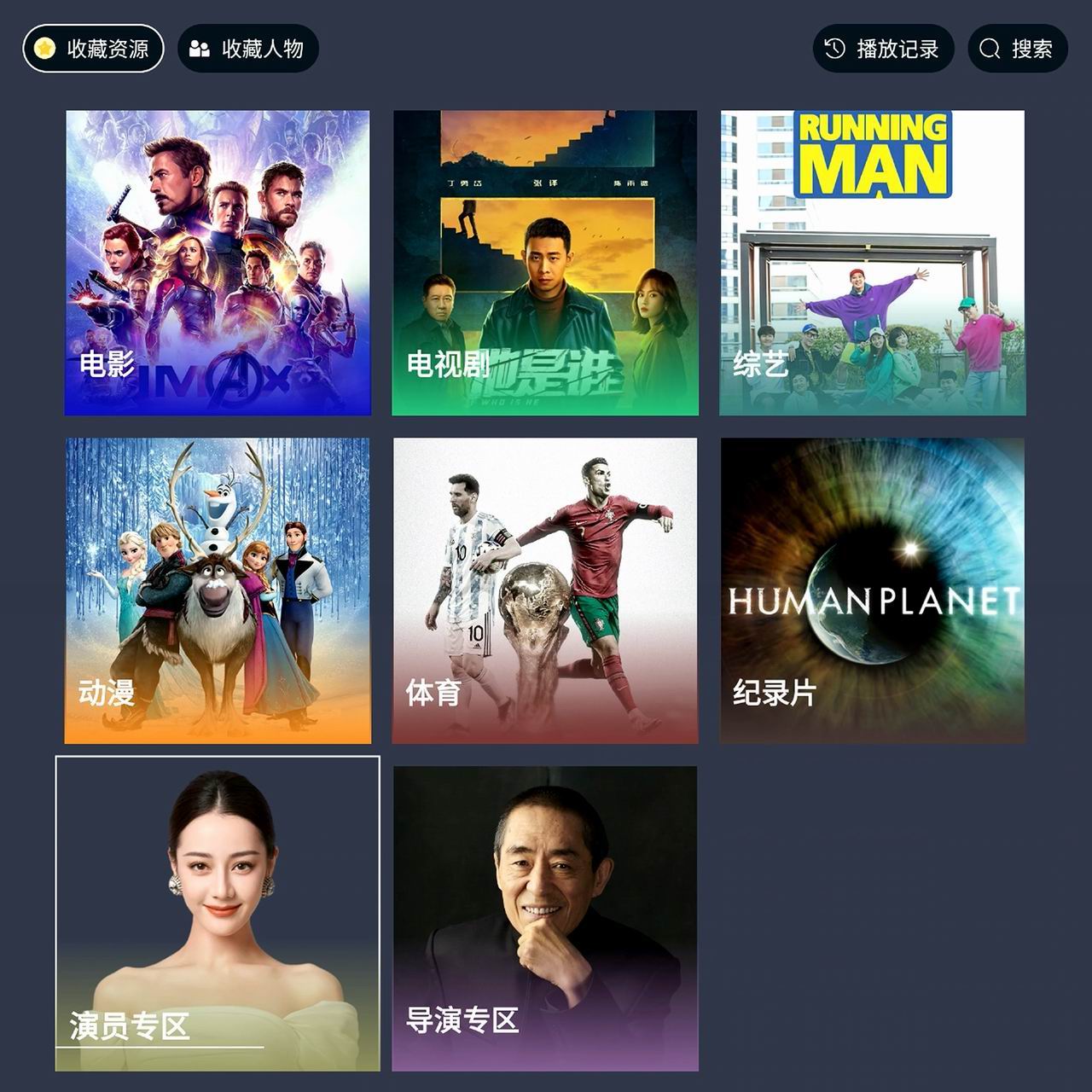Enter the 演员专区 actors section
1092x1092 pixels.
coord(218,913)
